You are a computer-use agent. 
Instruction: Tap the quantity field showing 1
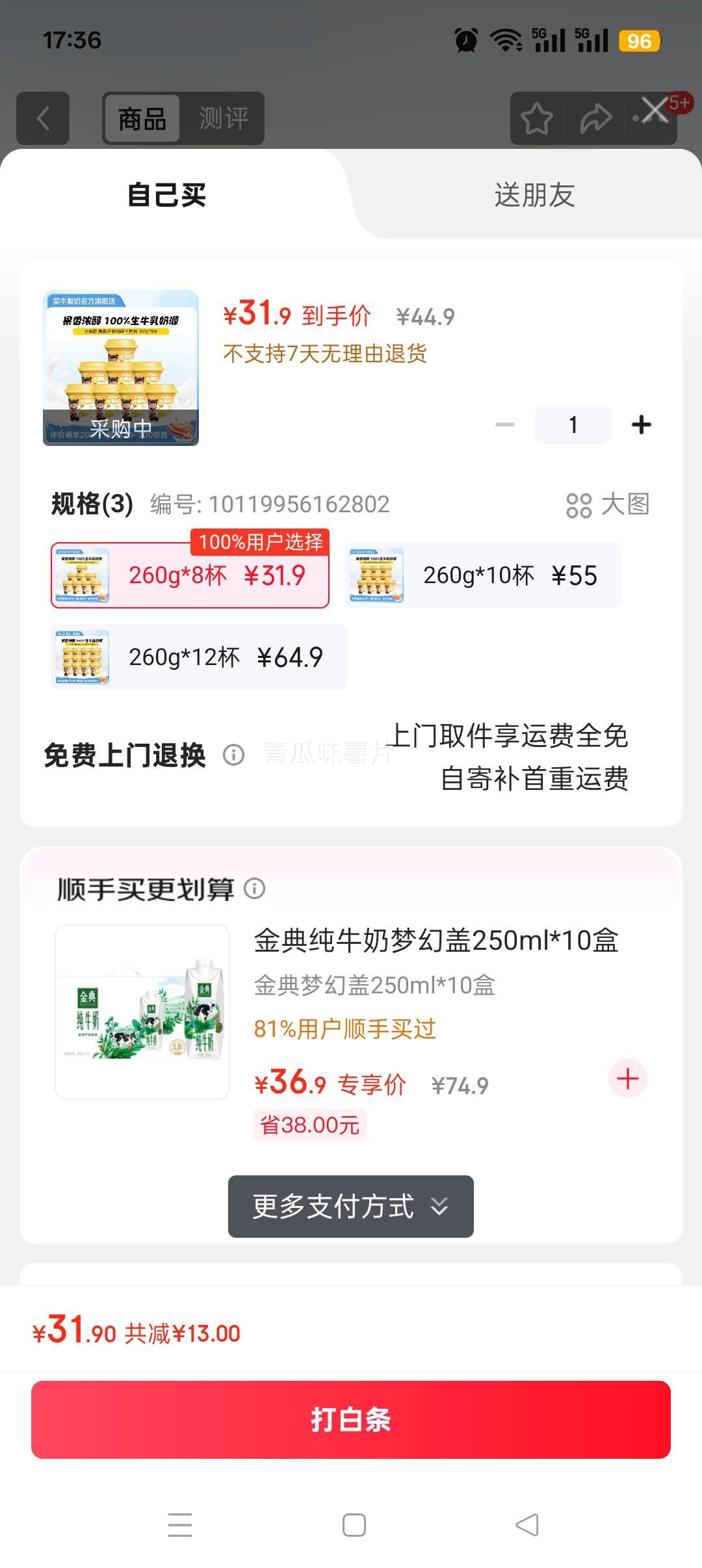[x=573, y=425]
